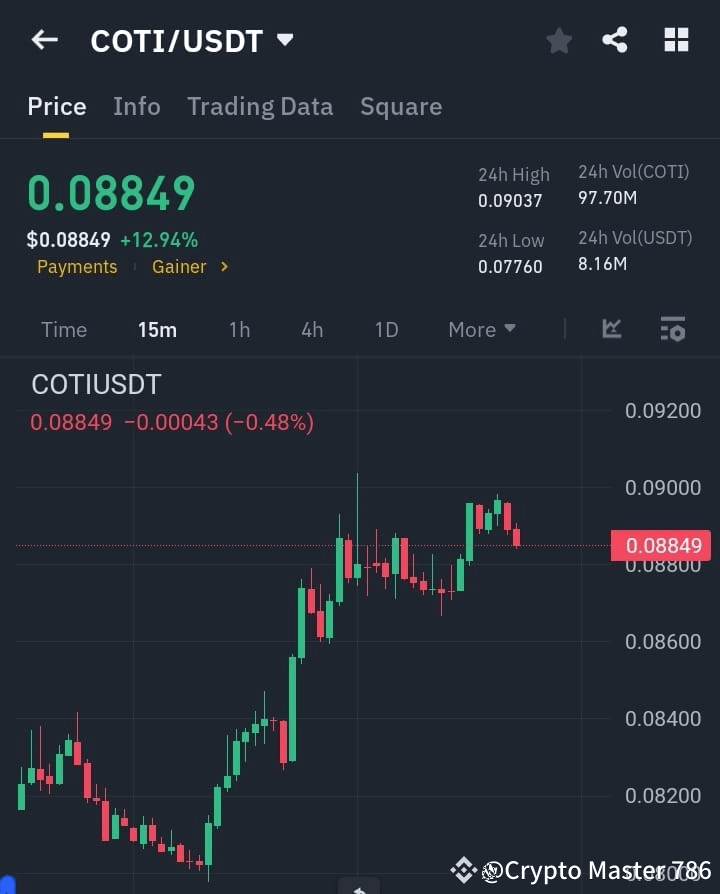Image resolution: width=720 pixels, height=894 pixels.
Task: Open the Square tab
Action: (x=401, y=107)
